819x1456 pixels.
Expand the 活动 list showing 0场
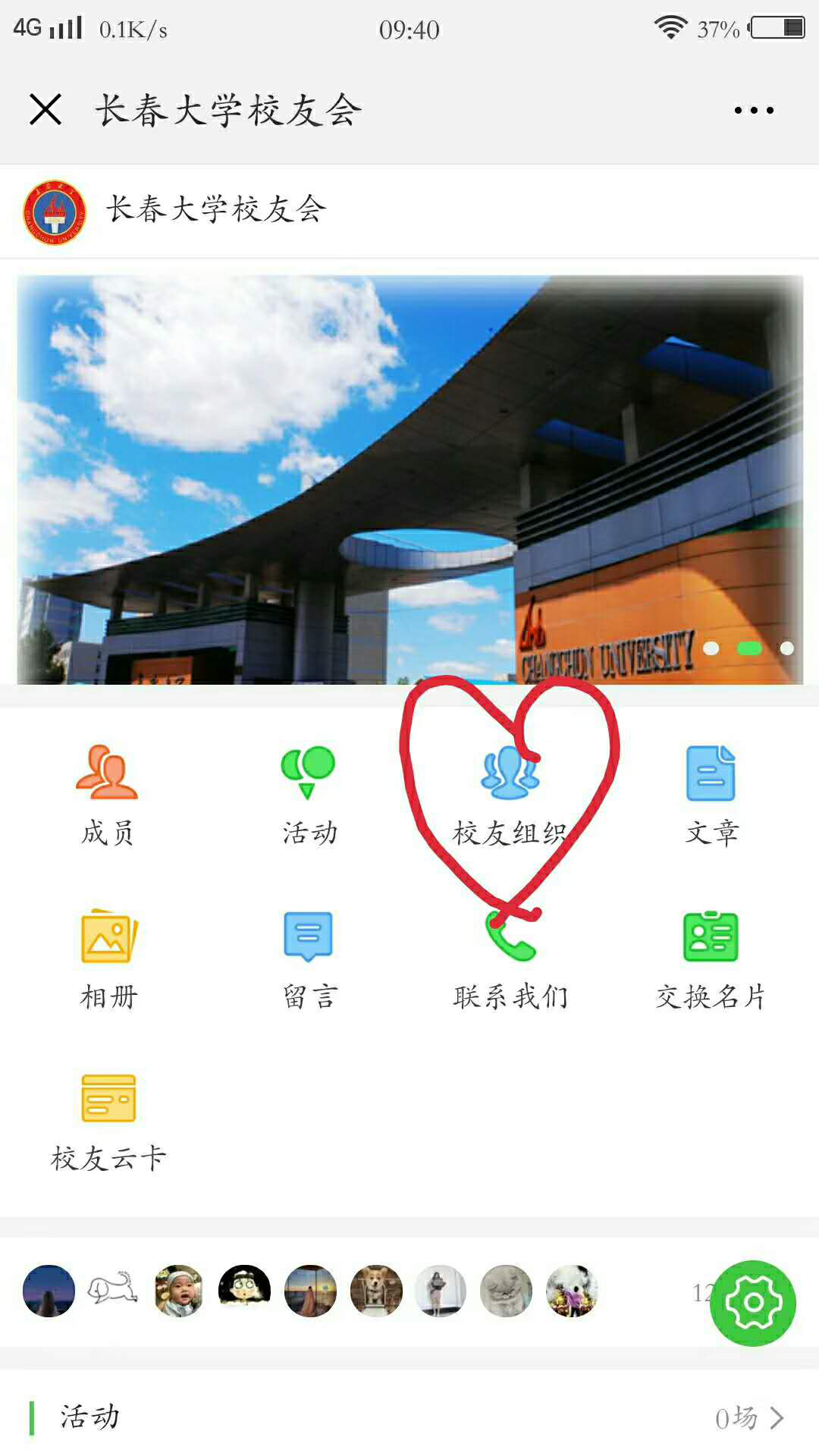tap(748, 1418)
